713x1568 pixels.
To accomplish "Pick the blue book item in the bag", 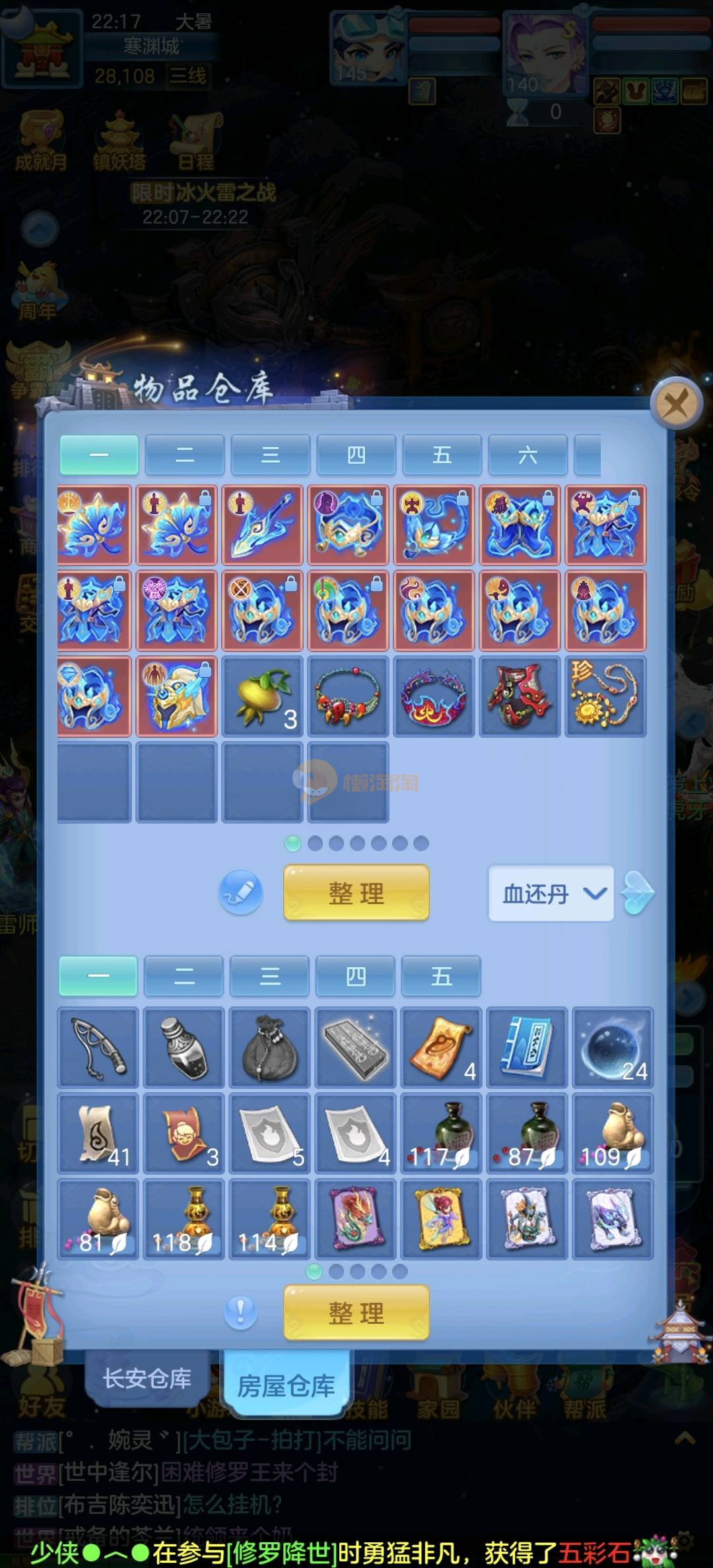I will [x=527, y=1047].
